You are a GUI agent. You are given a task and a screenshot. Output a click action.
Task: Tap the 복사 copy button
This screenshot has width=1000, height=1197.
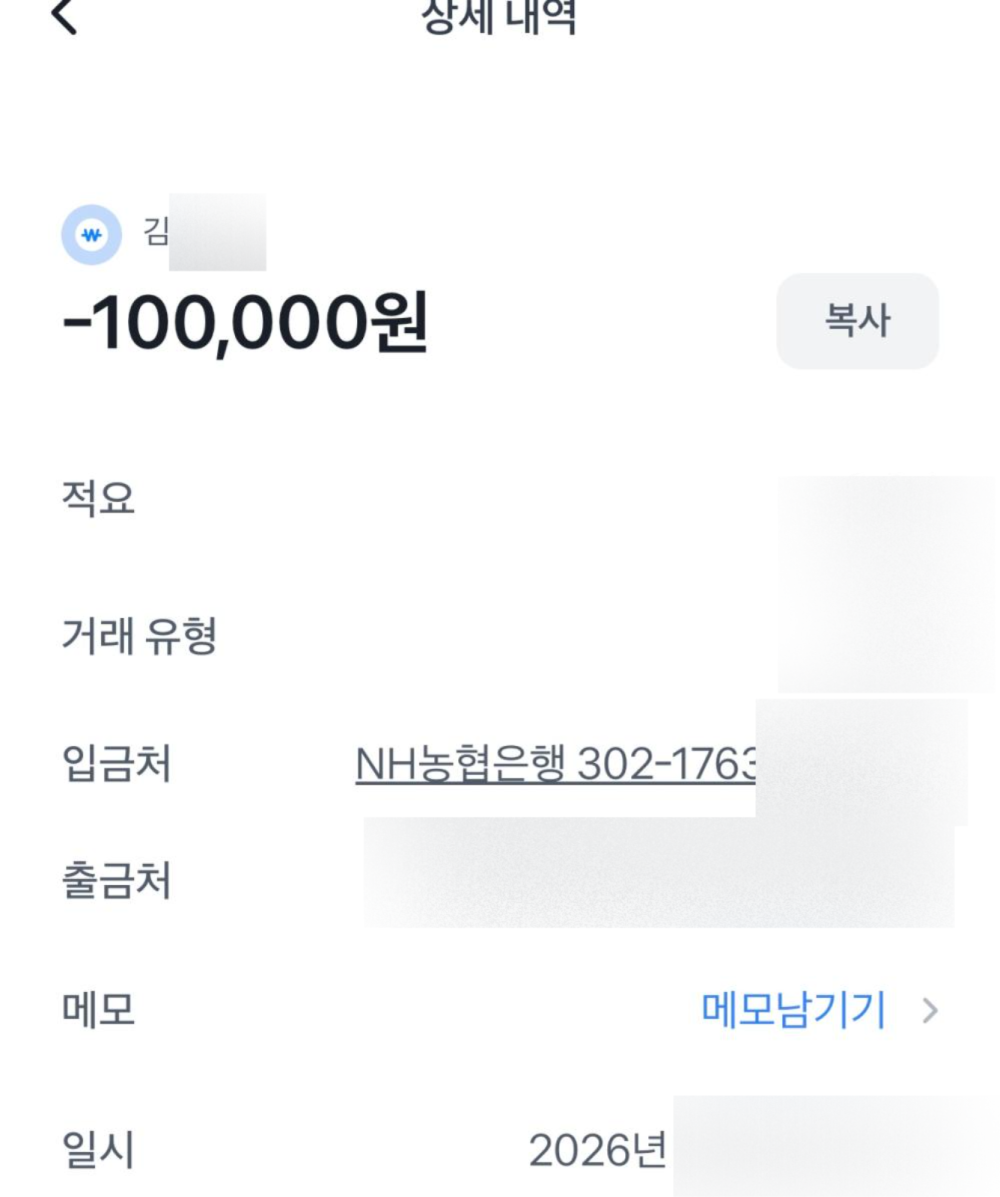(857, 321)
